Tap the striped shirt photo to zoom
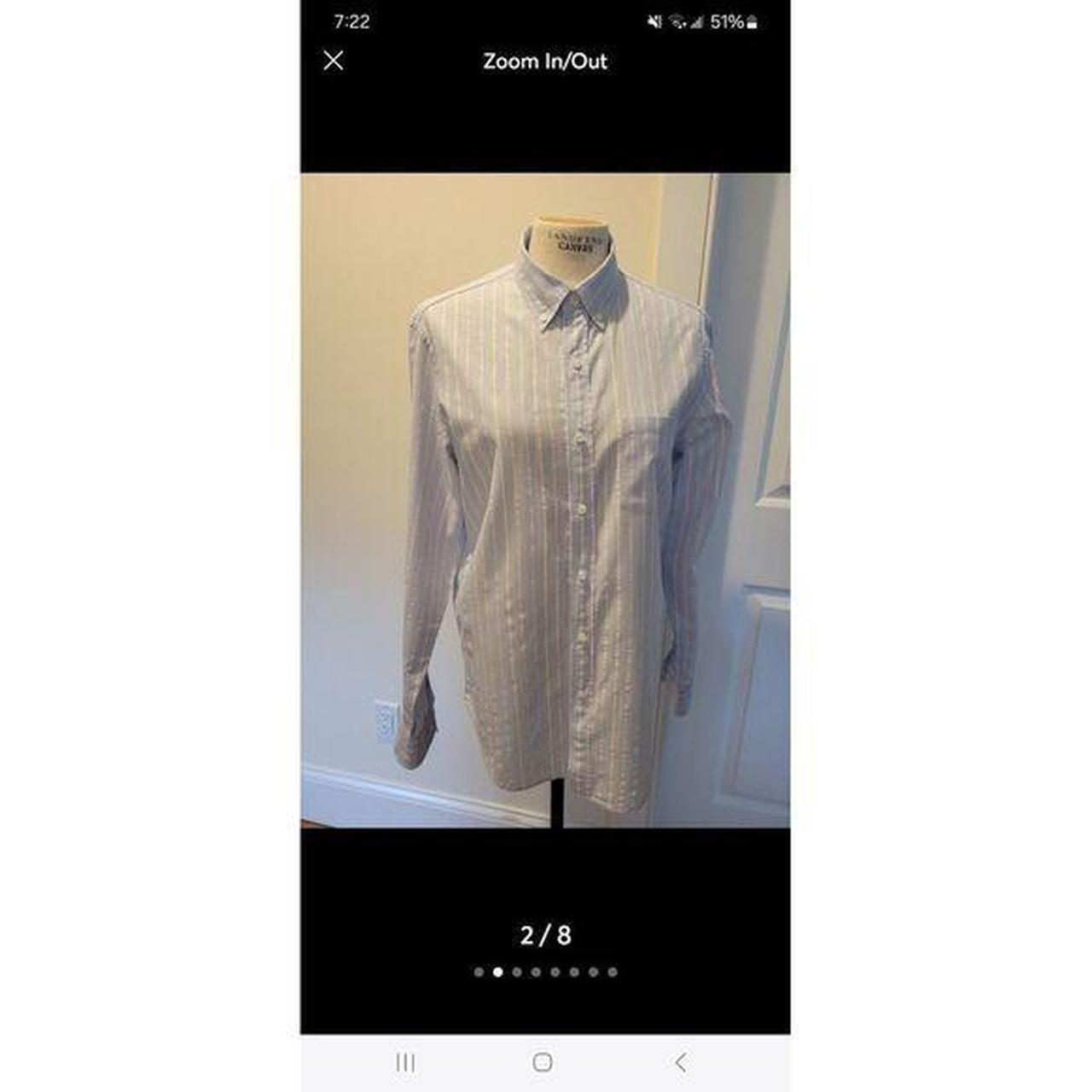1092x1092 pixels. pos(546,501)
